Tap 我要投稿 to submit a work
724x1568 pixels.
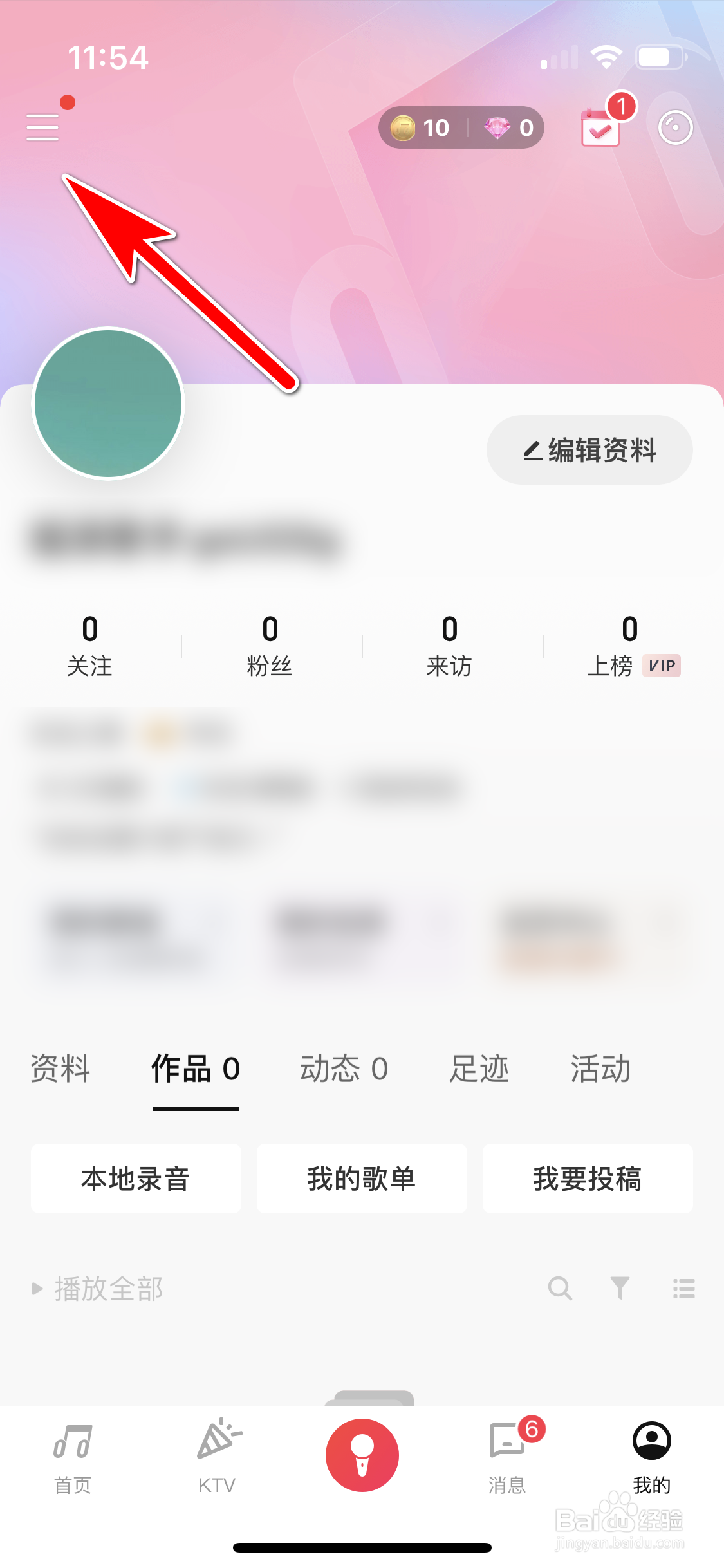point(588,1179)
